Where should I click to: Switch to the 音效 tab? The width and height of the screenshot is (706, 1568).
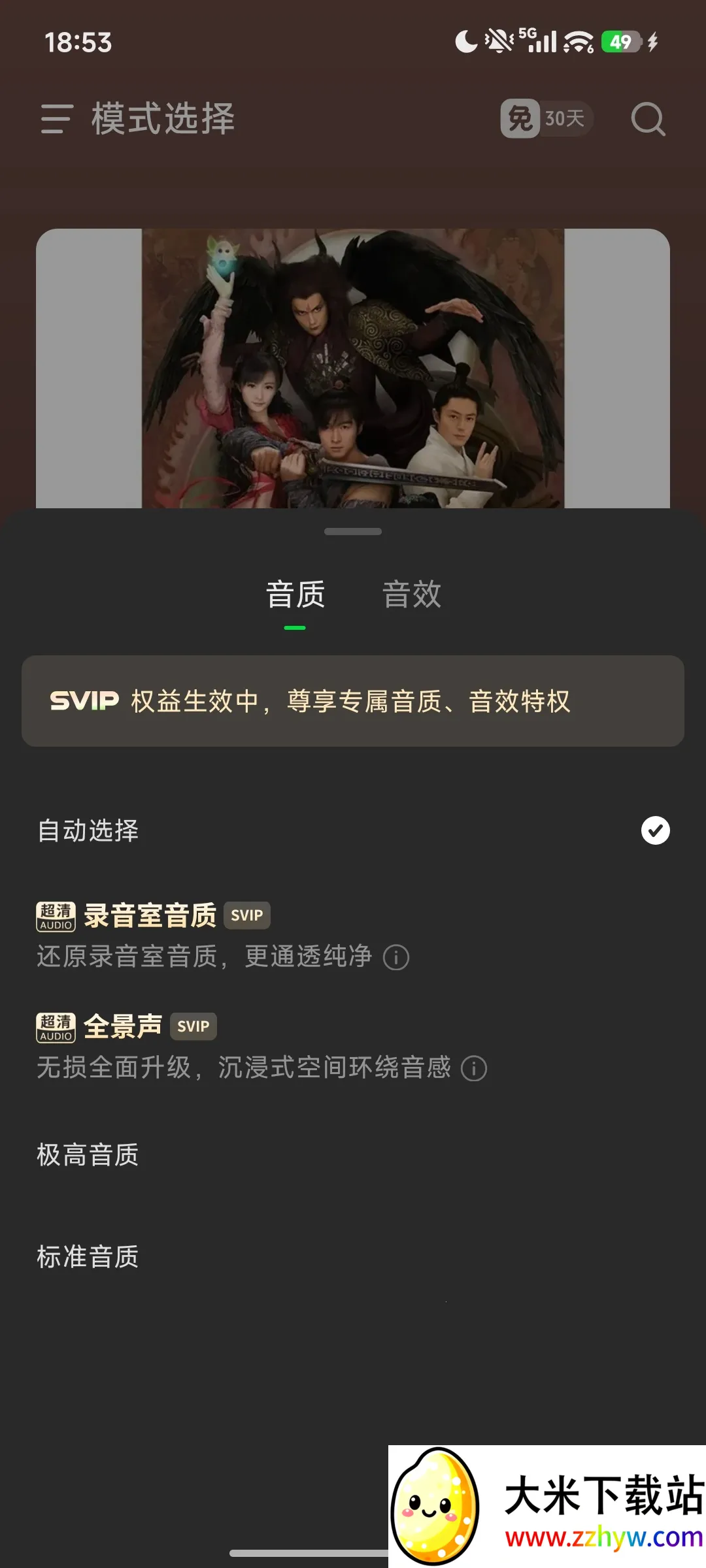412,595
